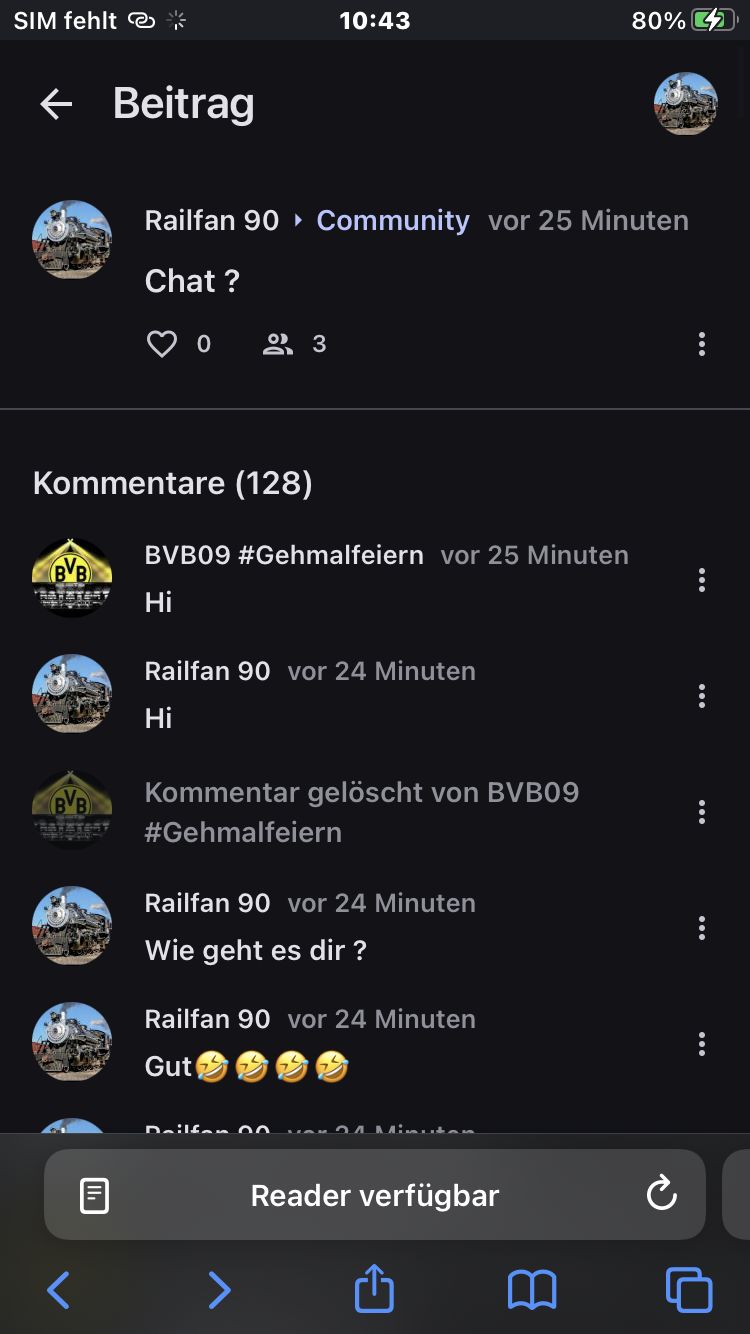Open options menu for the "Chat ?" post

701,344
